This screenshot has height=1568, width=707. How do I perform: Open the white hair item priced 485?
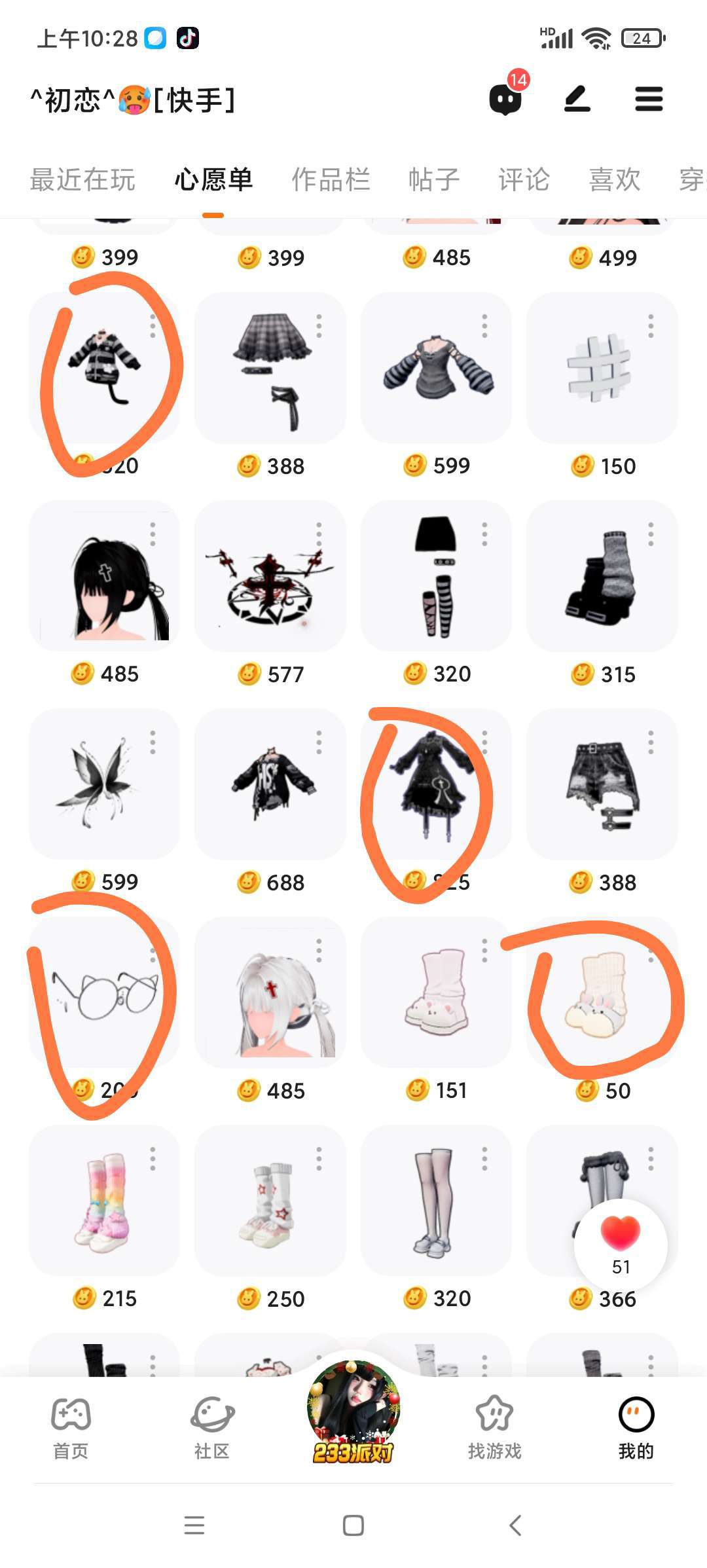tap(270, 993)
